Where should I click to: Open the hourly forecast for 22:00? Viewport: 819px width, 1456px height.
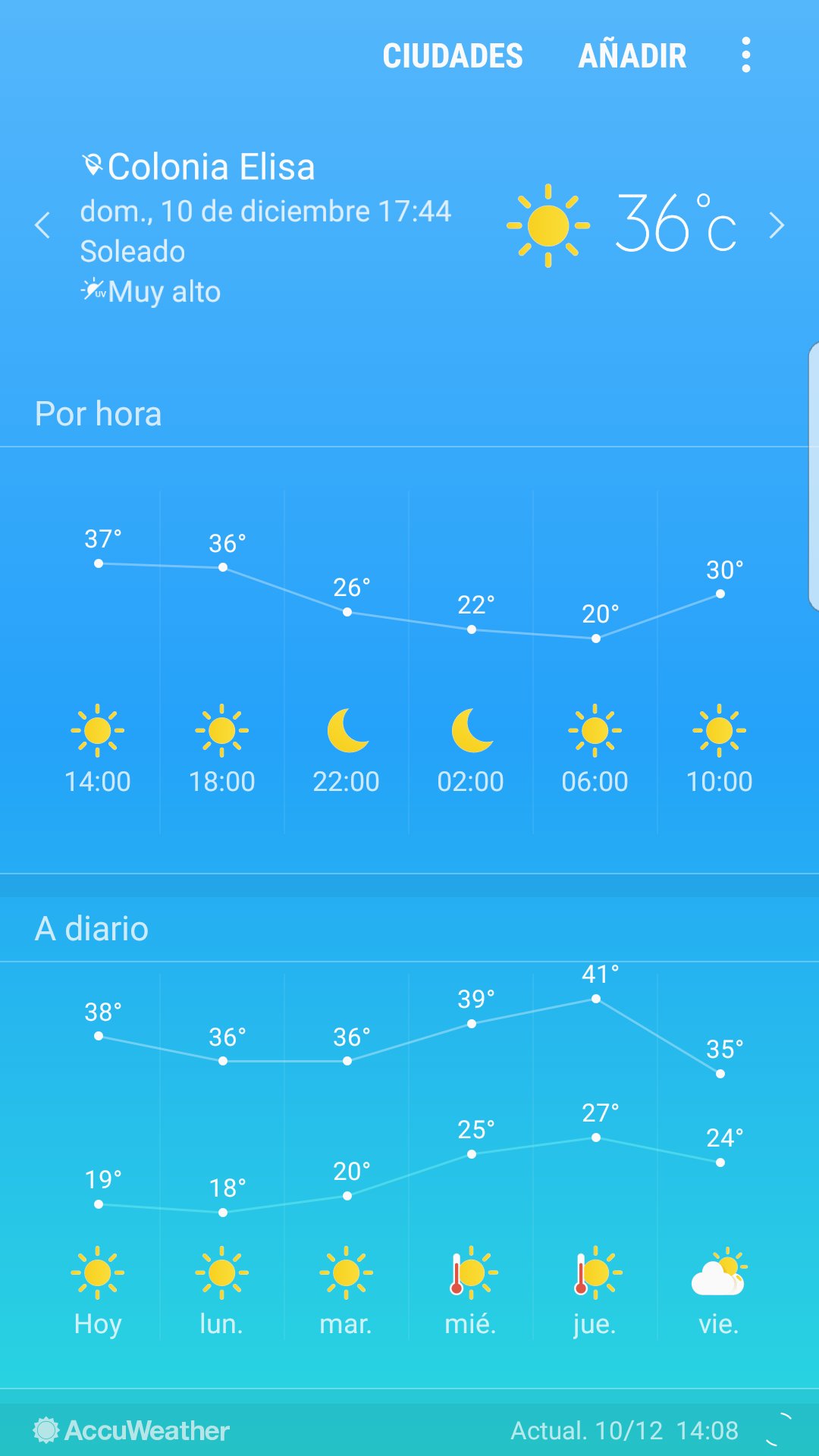347,660
